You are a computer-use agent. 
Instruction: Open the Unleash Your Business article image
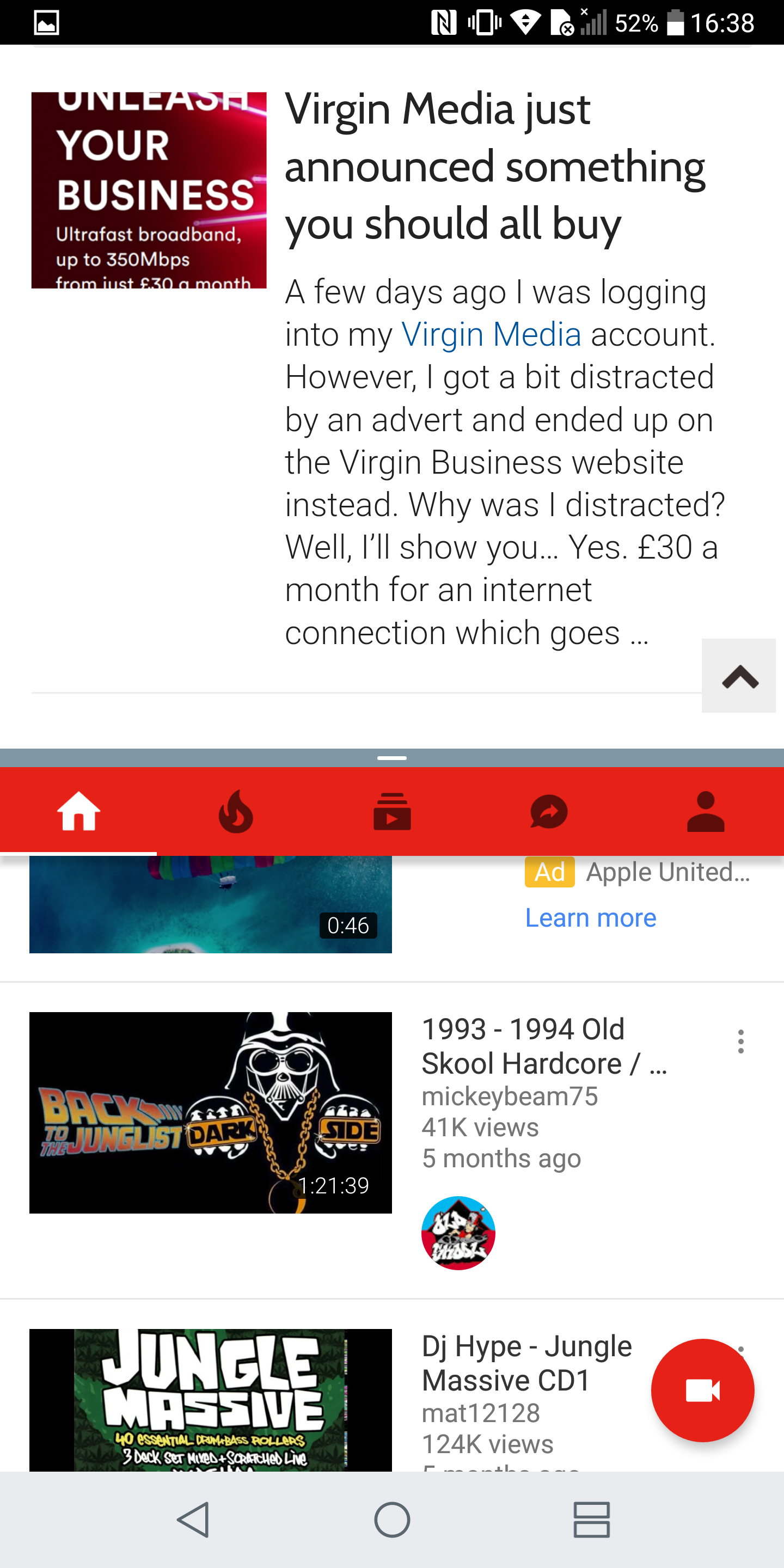pos(149,190)
